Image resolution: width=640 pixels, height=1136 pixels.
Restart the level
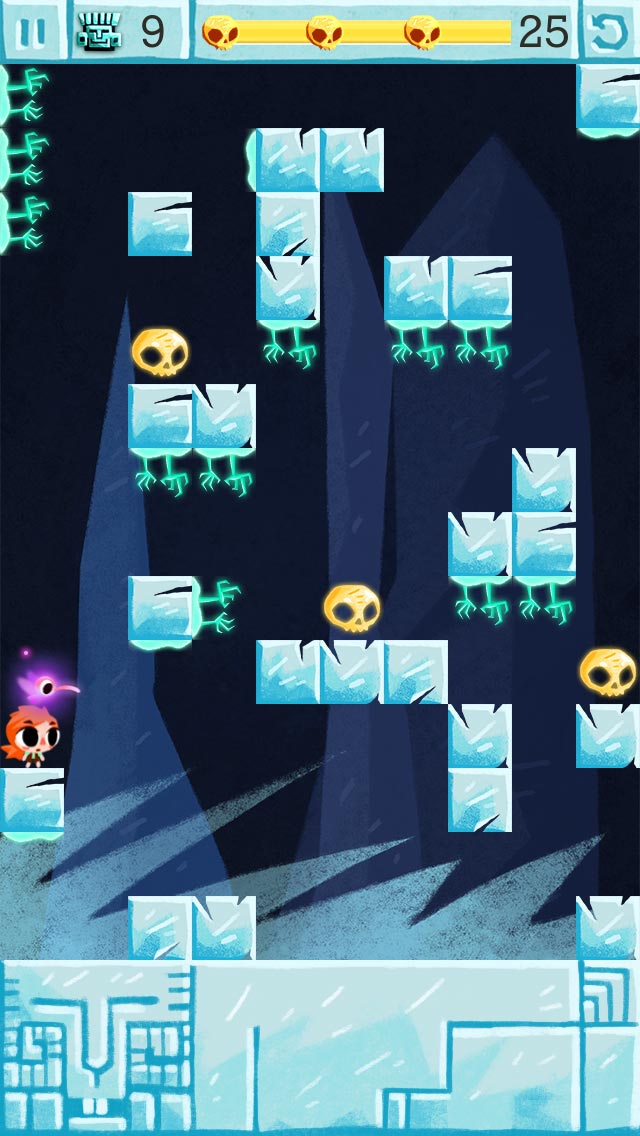coord(609,31)
